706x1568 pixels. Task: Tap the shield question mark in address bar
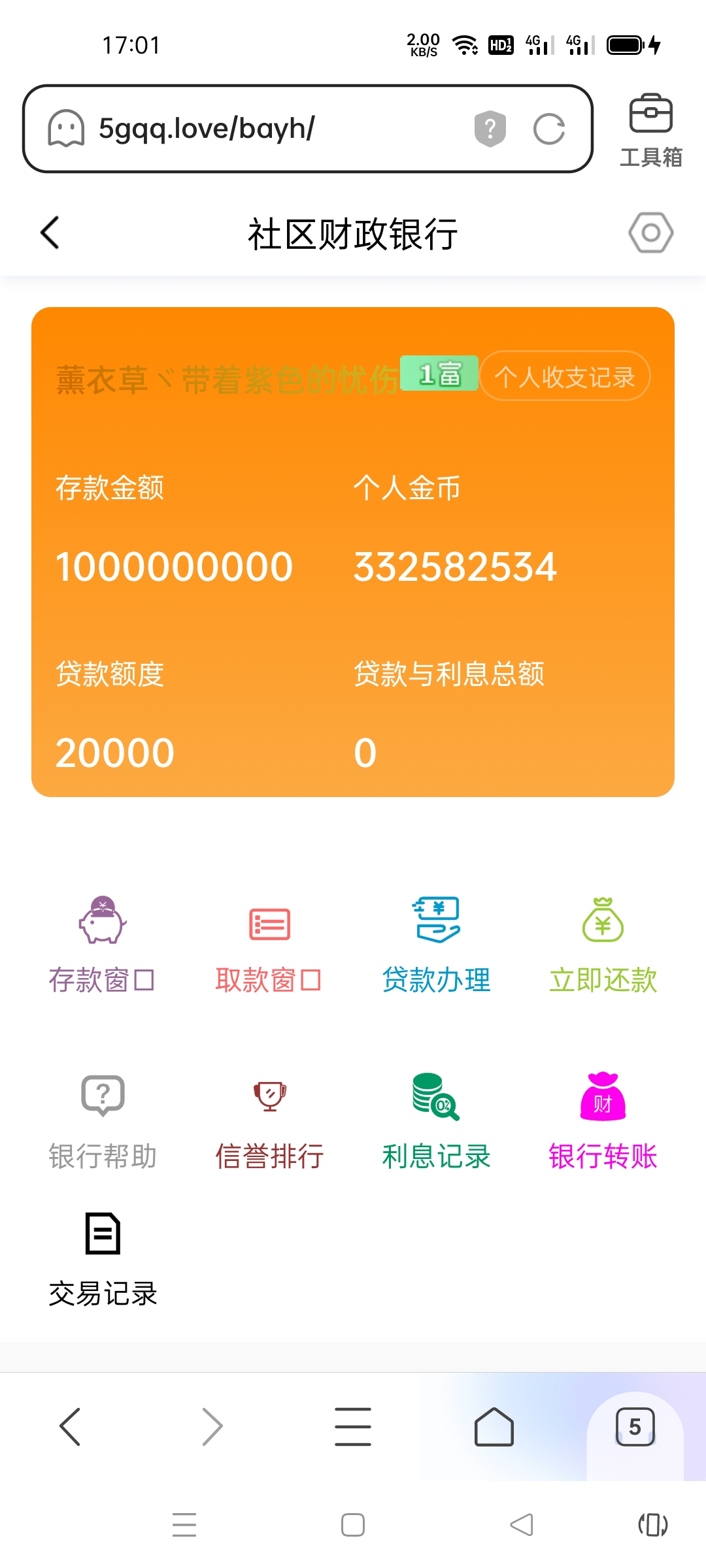[x=488, y=129]
